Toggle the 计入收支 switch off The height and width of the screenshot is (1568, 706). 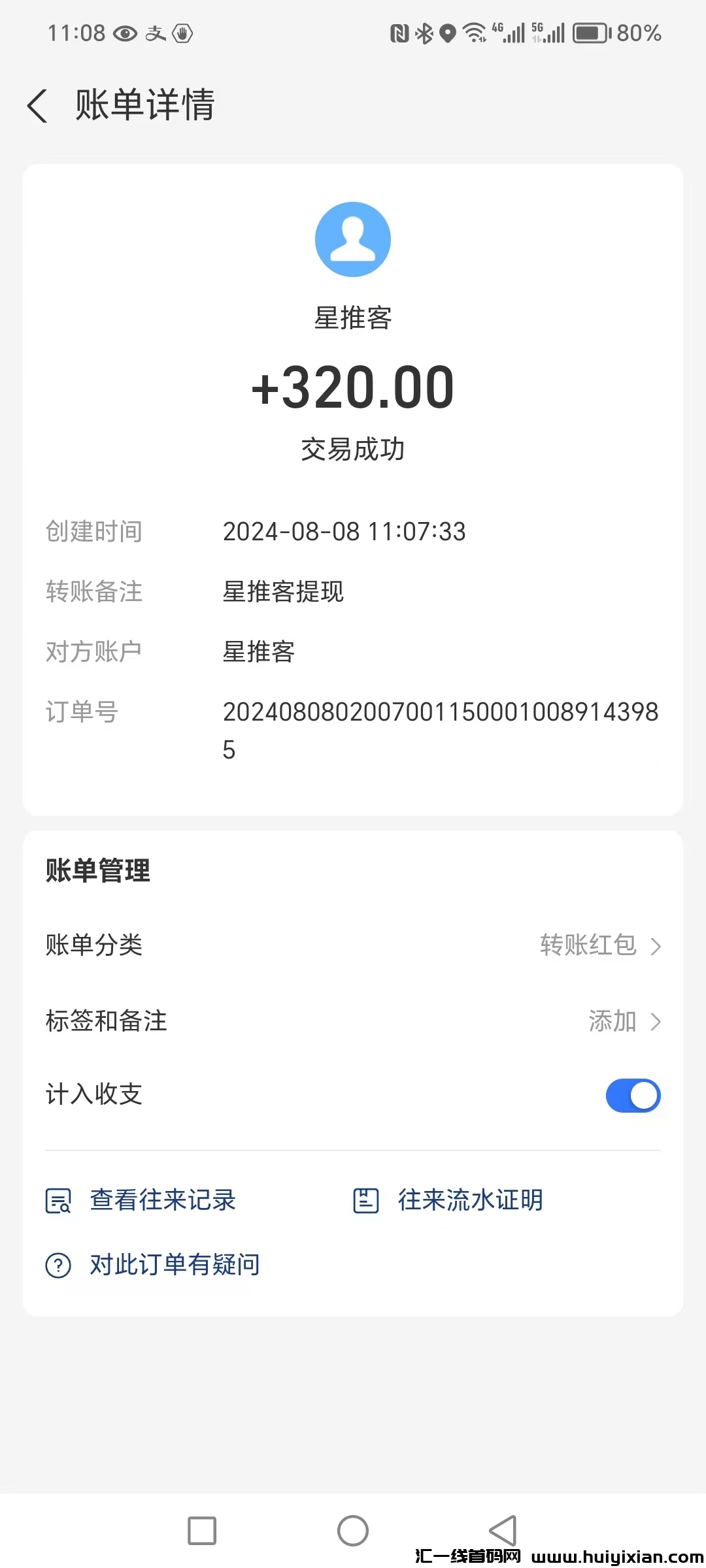coord(632,1095)
